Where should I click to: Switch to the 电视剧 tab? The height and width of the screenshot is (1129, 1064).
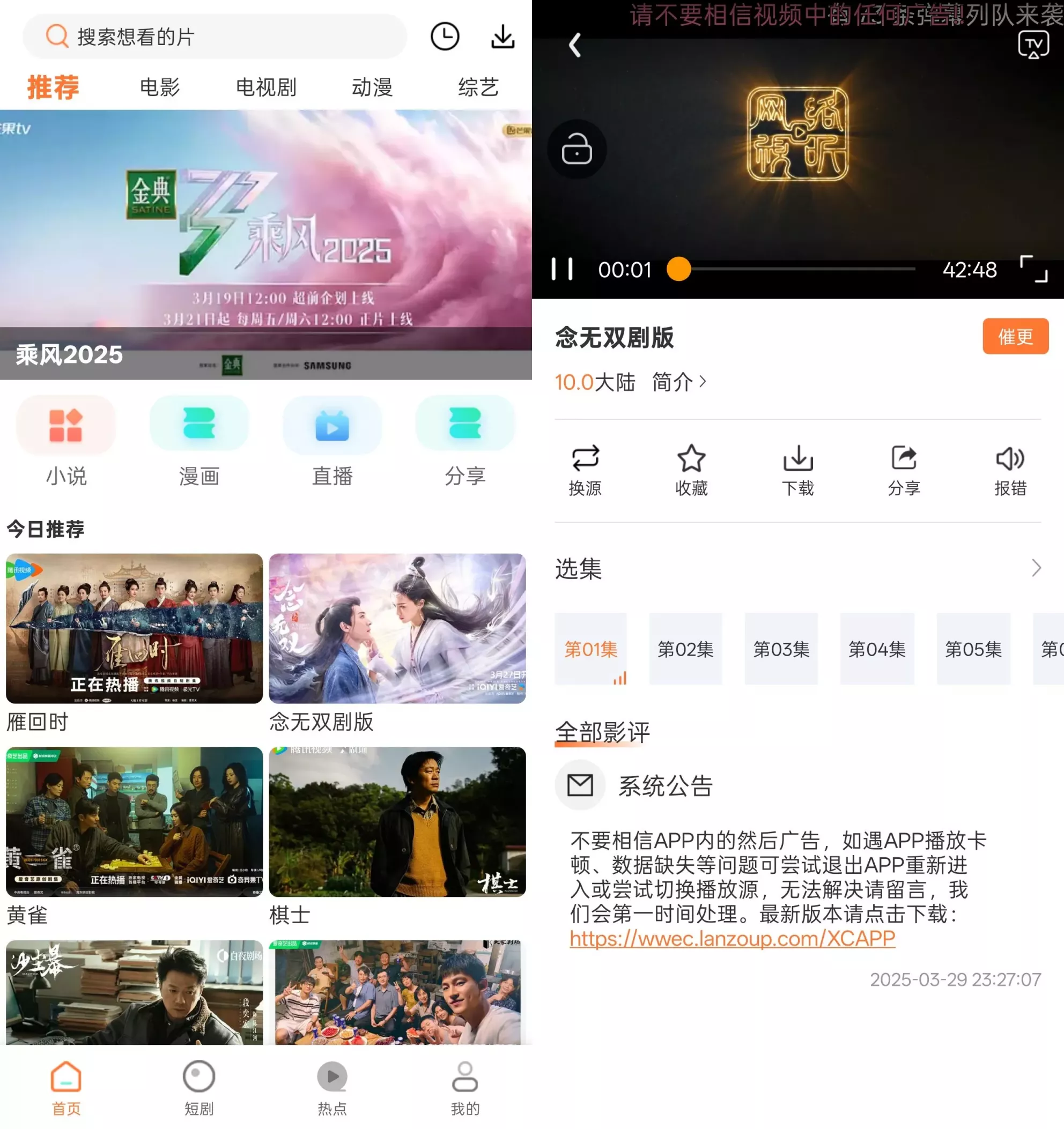(x=266, y=87)
